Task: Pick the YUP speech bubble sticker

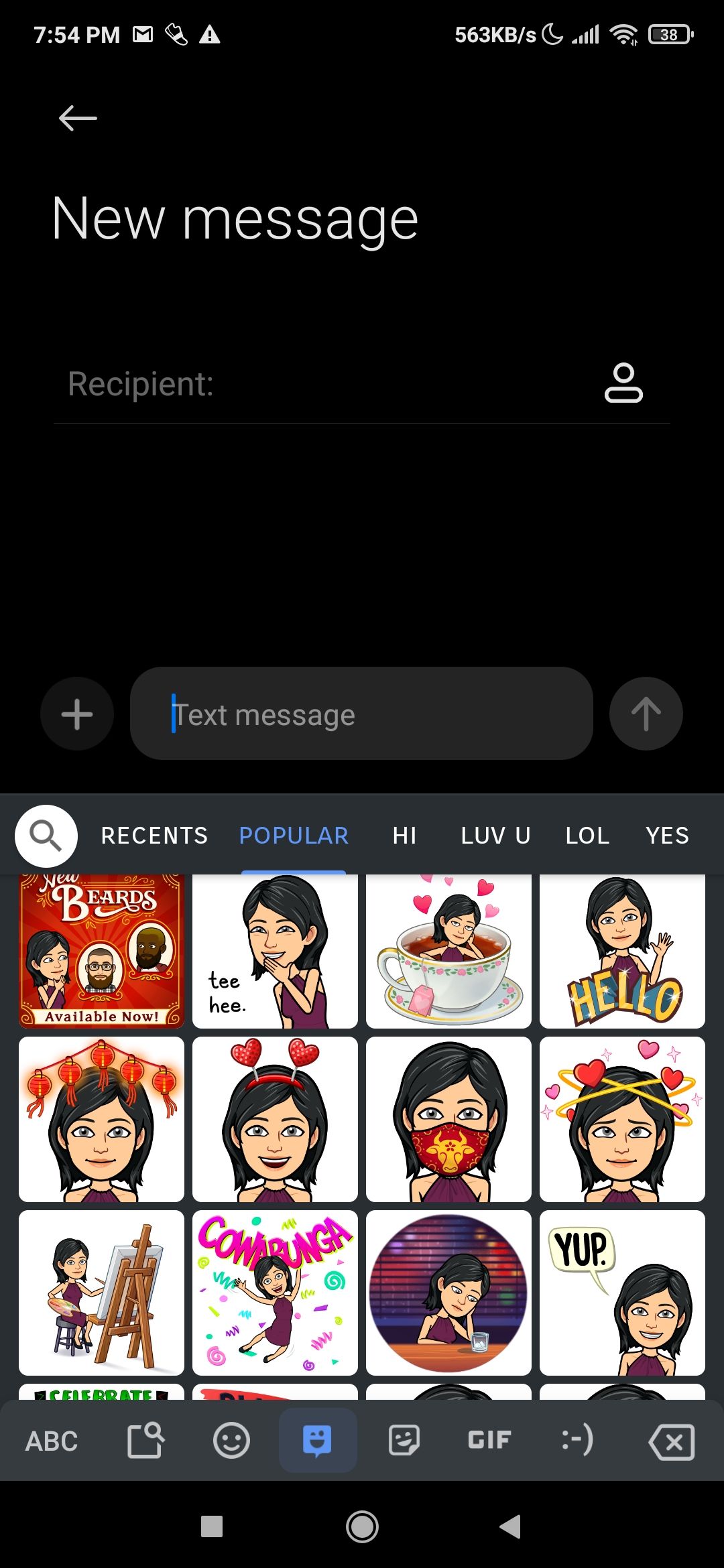Action: click(x=622, y=1292)
